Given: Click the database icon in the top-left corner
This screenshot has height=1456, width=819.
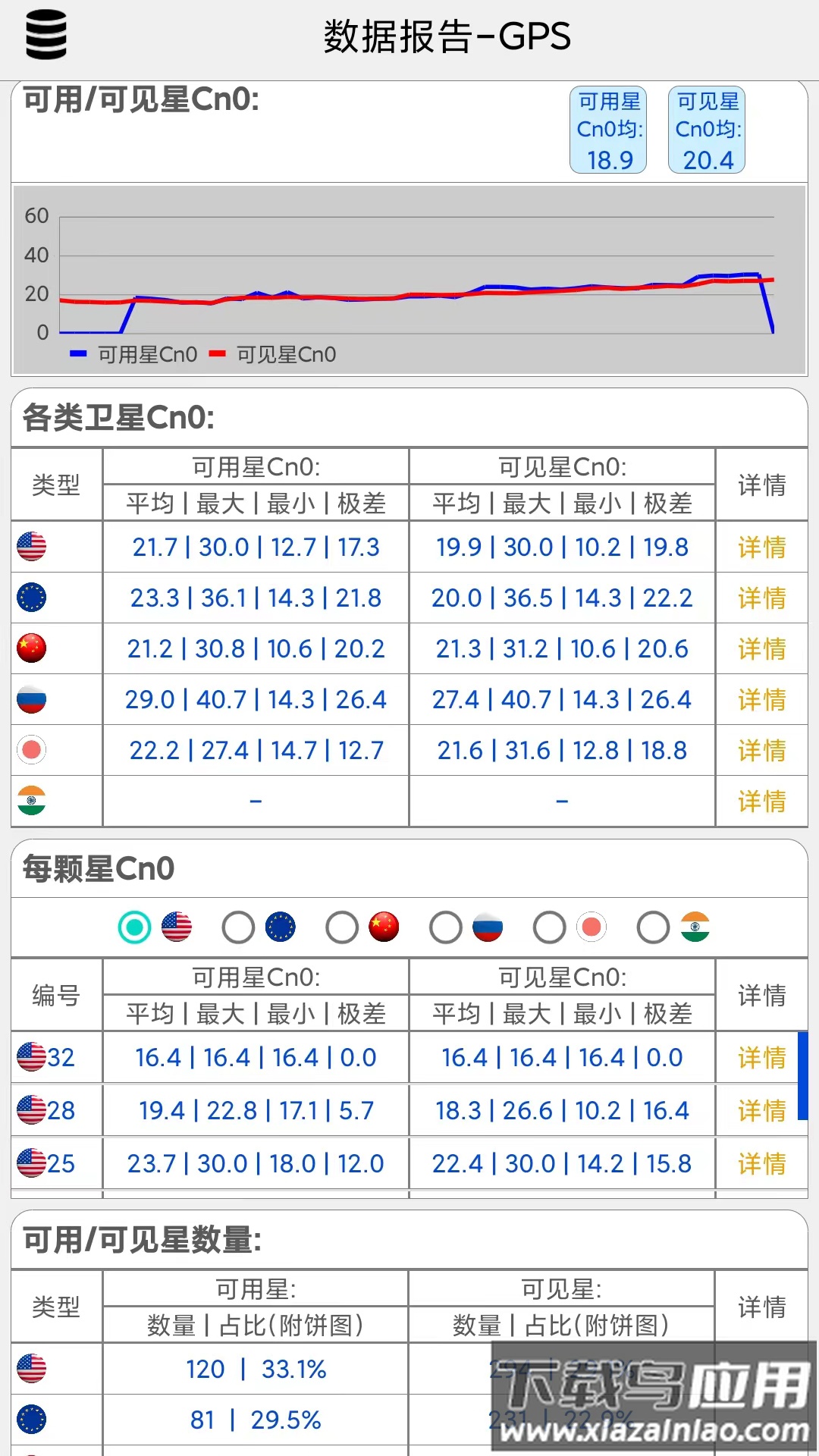Looking at the screenshot, I should pos(45,33).
